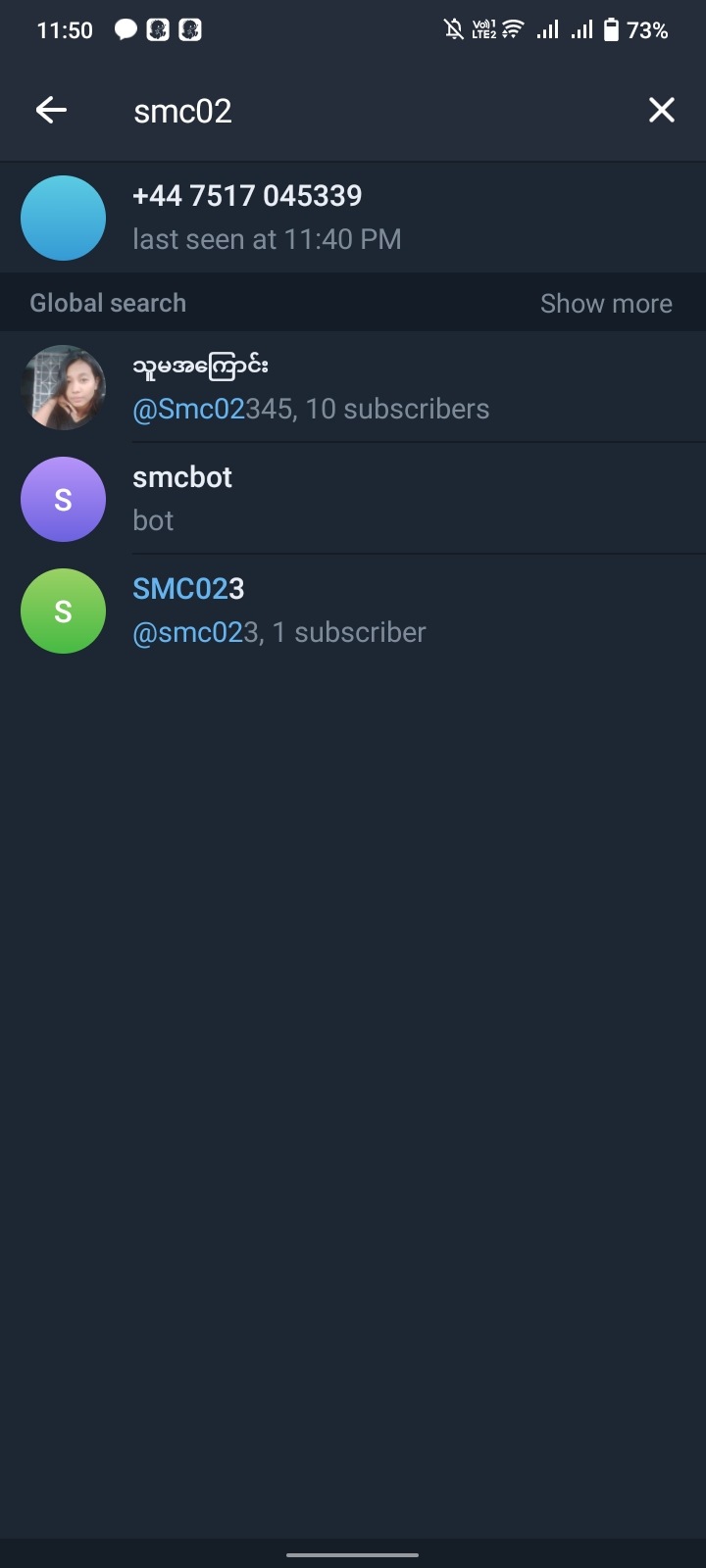Open the contact +44 7517 045339
706x1568 pixels.
click(x=353, y=218)
